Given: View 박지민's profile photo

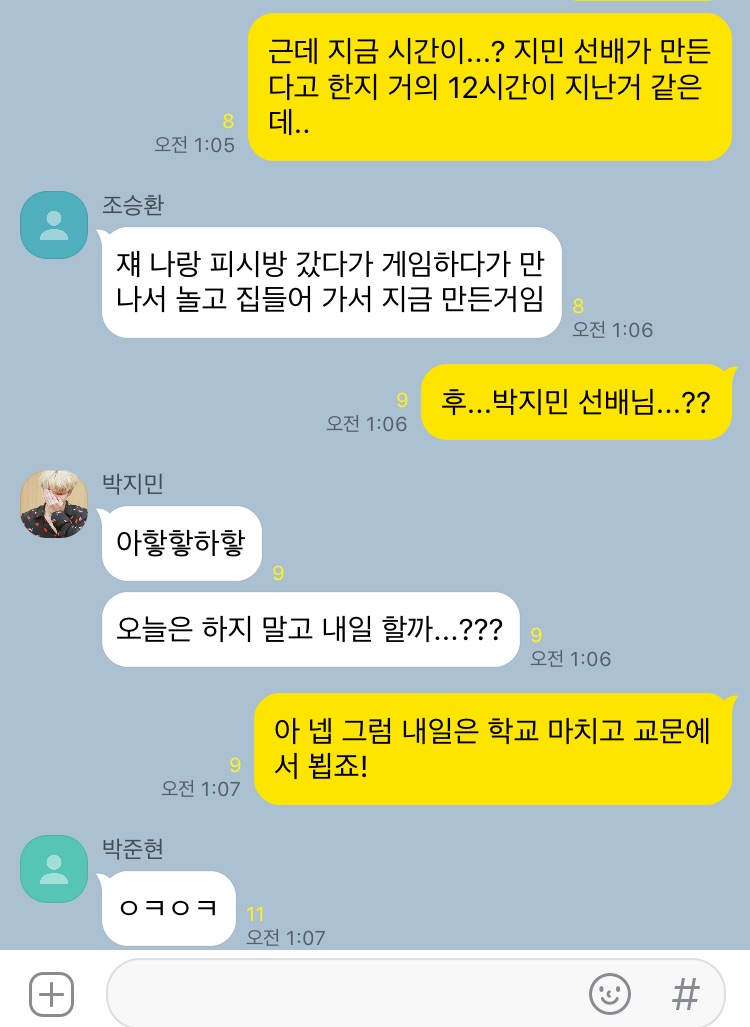Looking at the screenshot, I should pos(54,503).
